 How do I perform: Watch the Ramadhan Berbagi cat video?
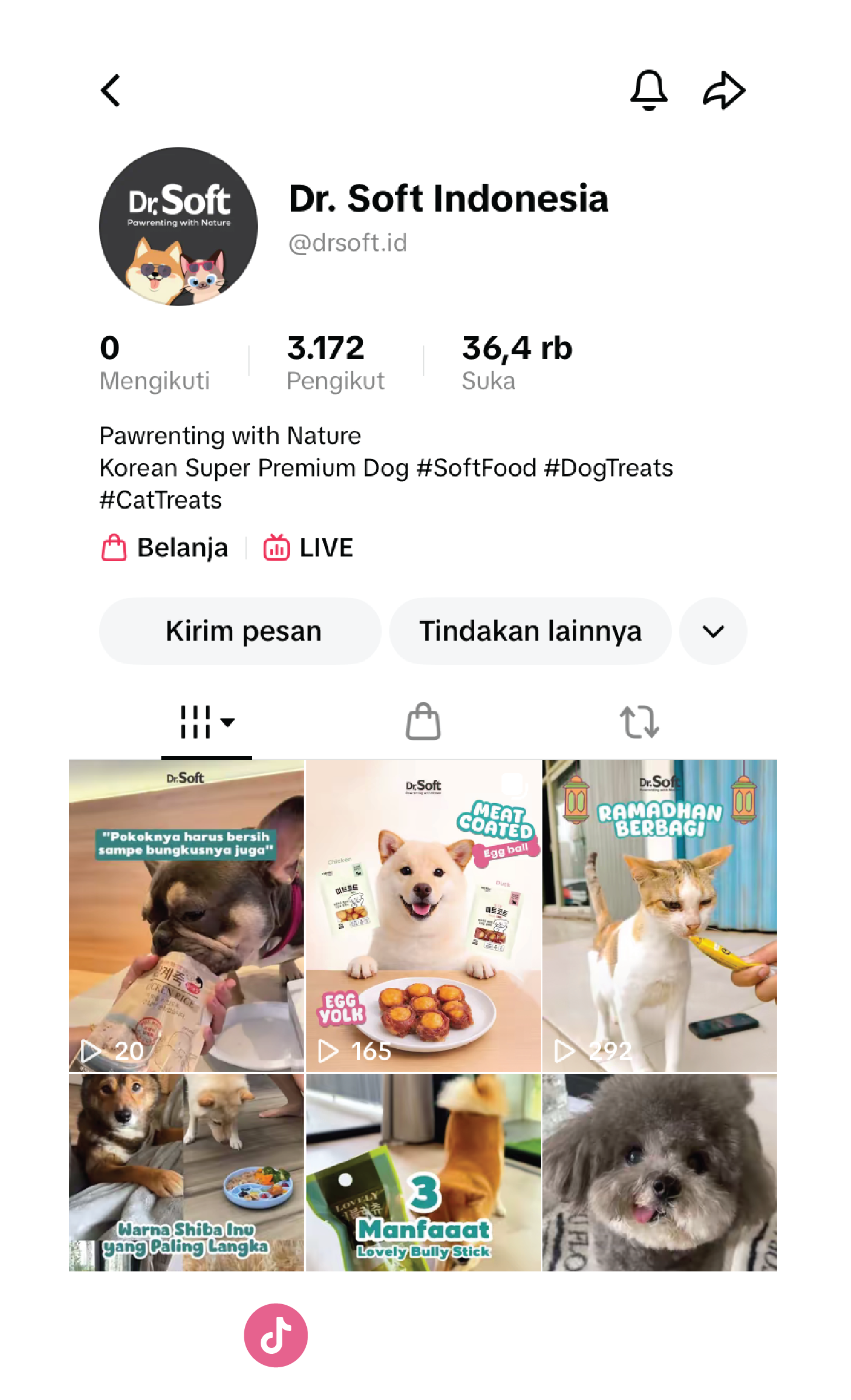coord(659,915)
